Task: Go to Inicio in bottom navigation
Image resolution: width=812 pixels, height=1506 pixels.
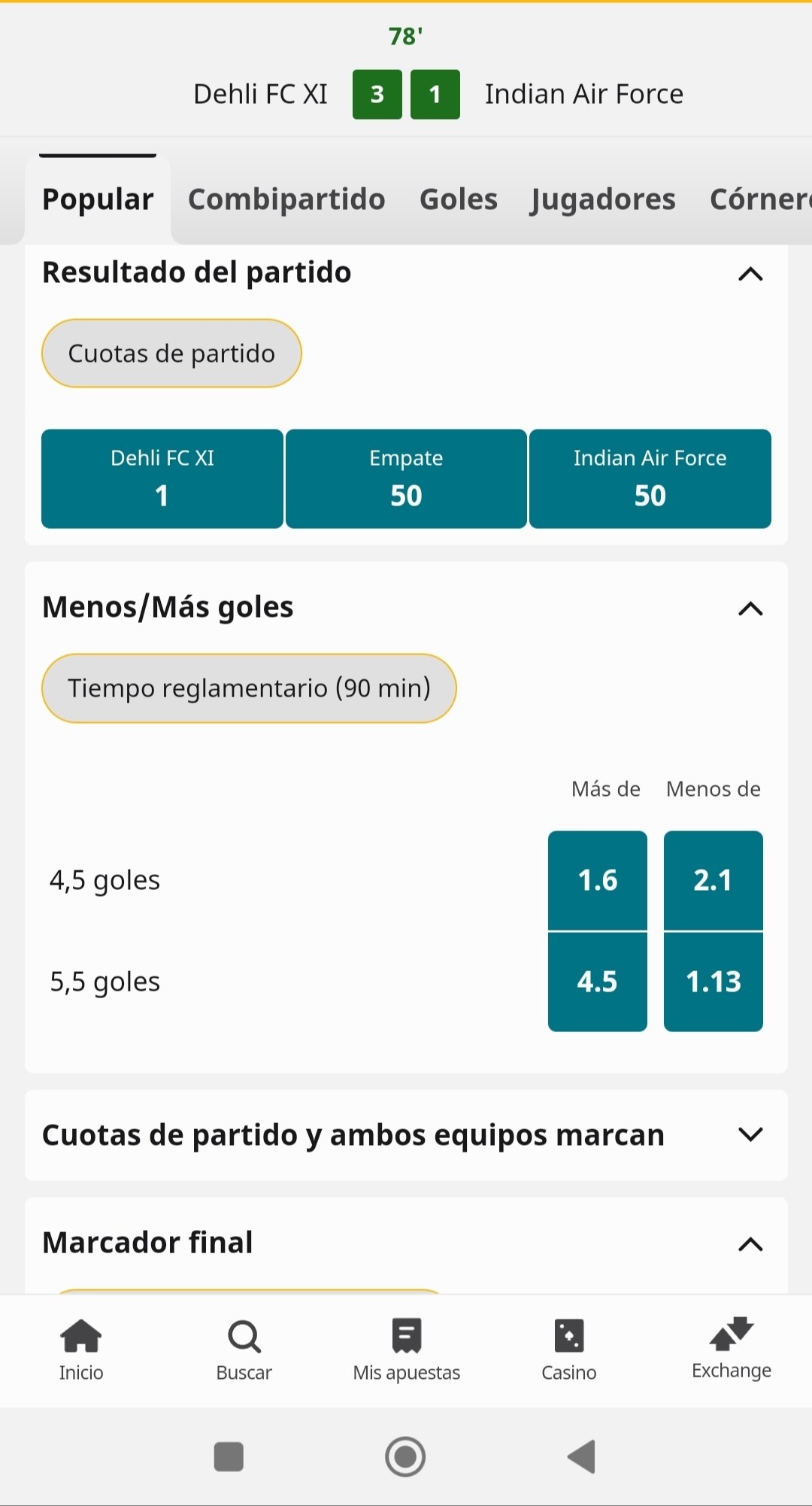Action: [81, 1350]
